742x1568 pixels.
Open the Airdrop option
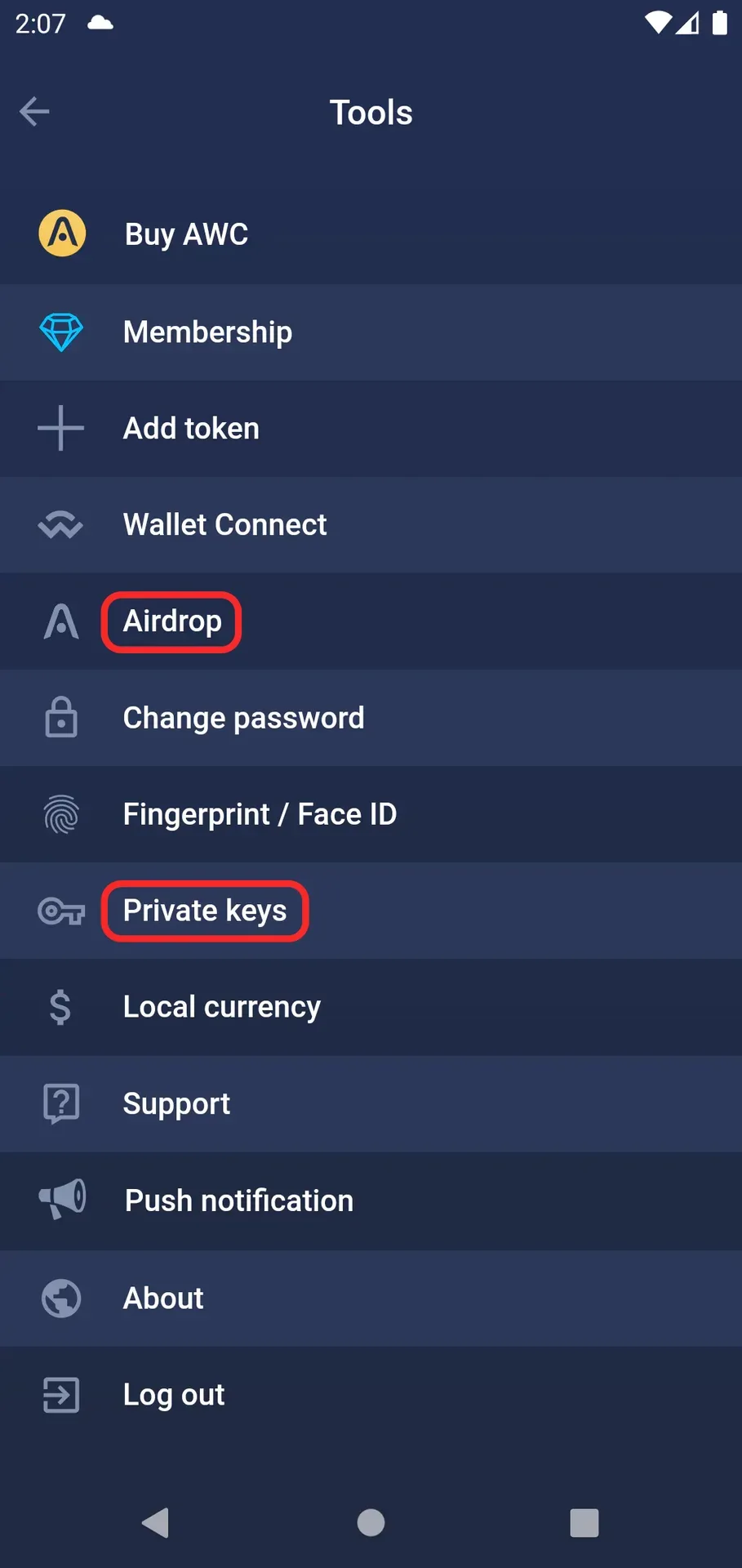click(171, 621)
